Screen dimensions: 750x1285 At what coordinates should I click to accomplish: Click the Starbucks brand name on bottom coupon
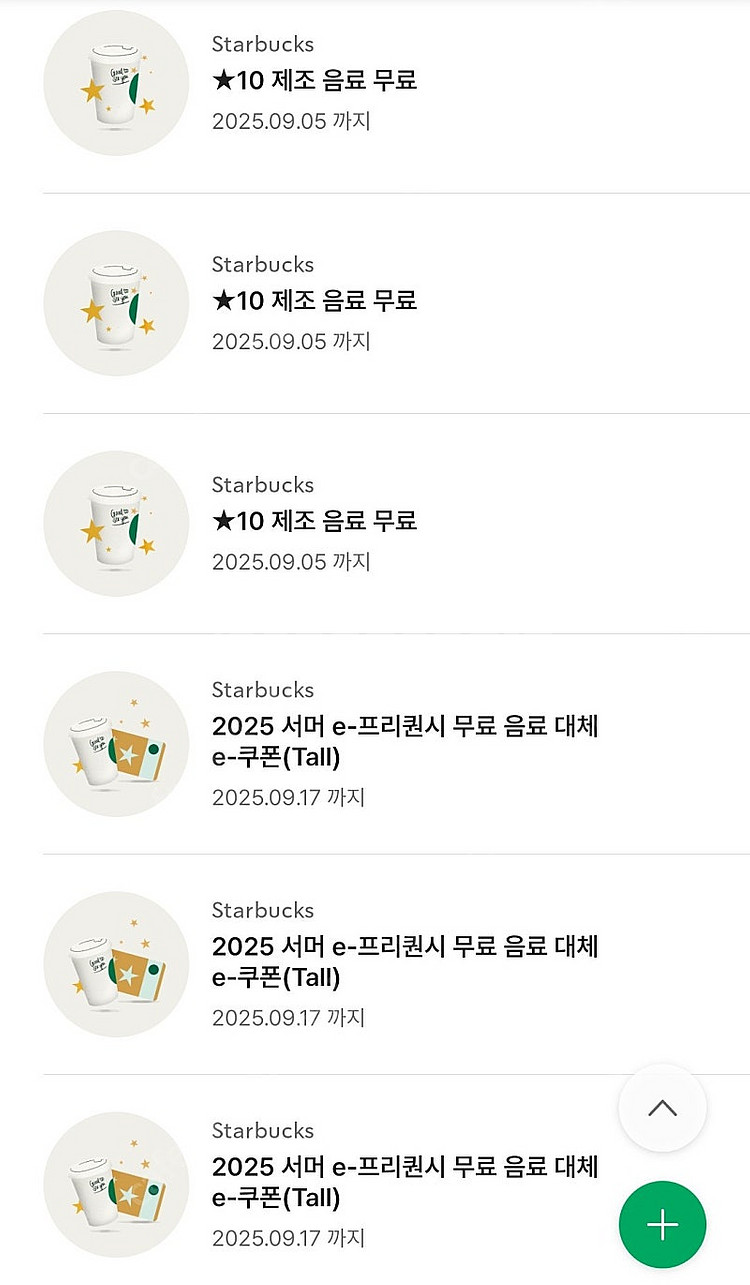[261, 1130]
